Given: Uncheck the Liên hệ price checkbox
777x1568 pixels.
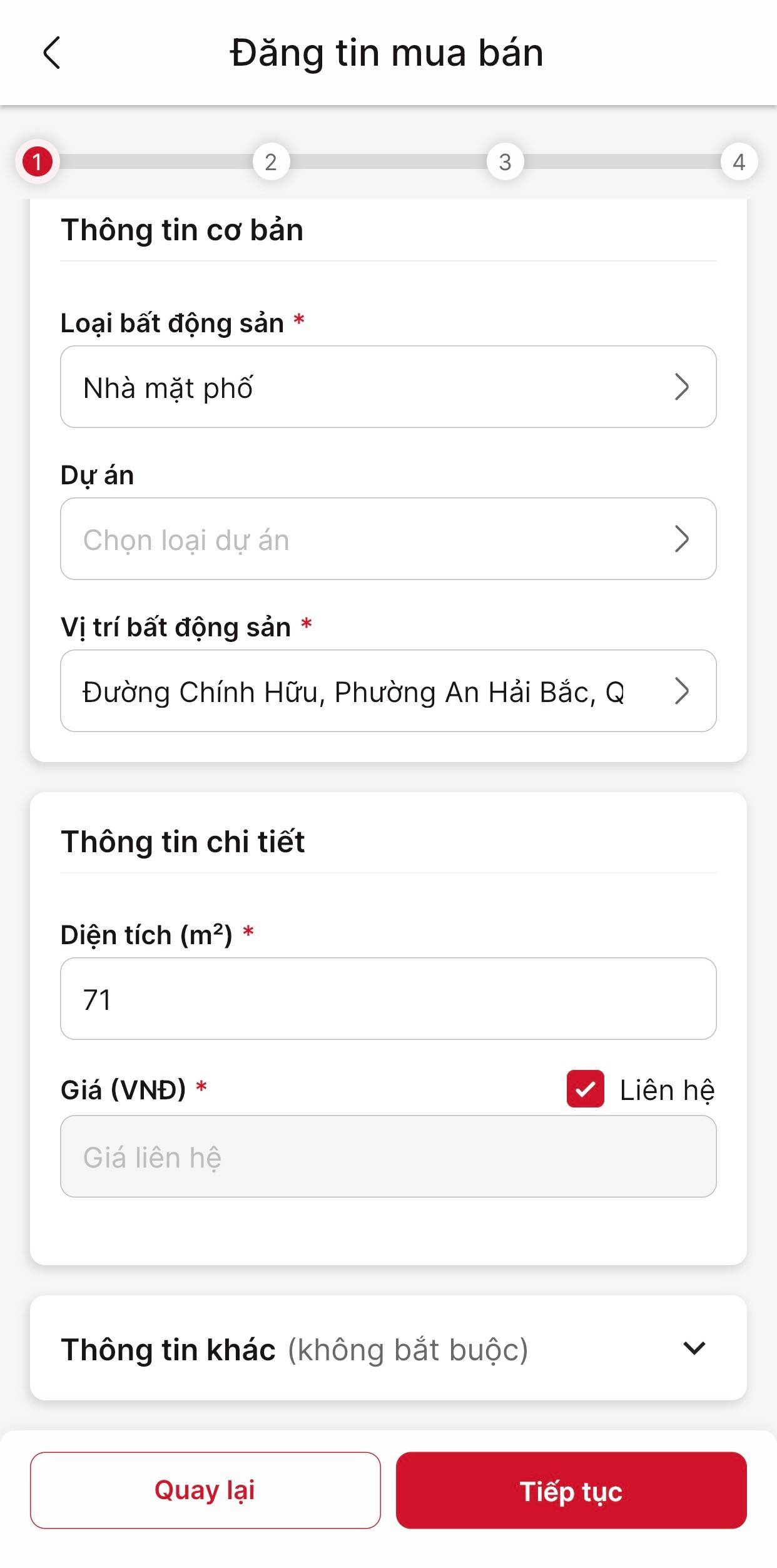Looking at the screenshot, I should (x=585, y=1089).
